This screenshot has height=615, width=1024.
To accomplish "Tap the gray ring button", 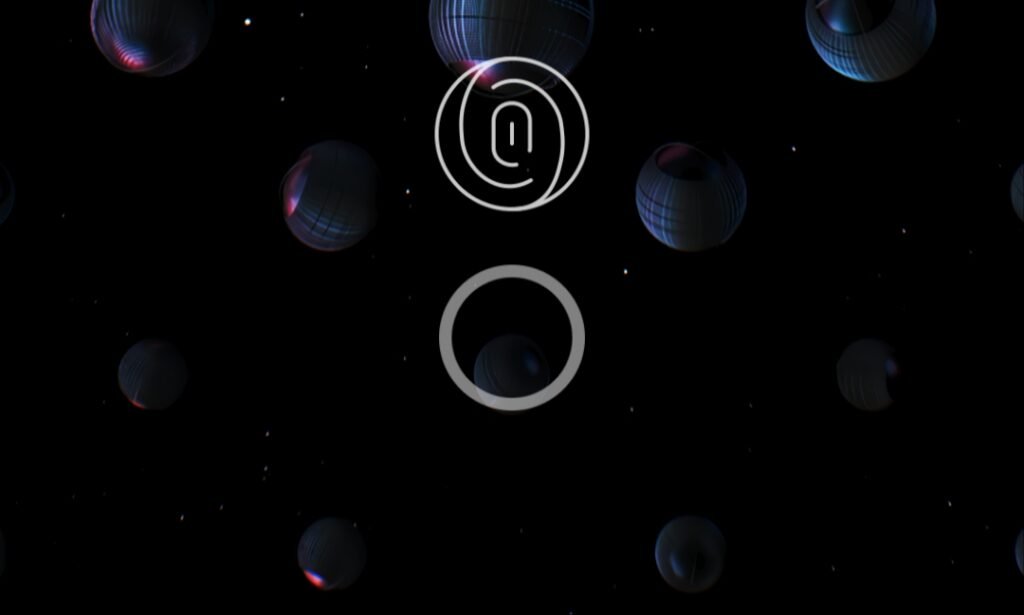I will [512, 338].
